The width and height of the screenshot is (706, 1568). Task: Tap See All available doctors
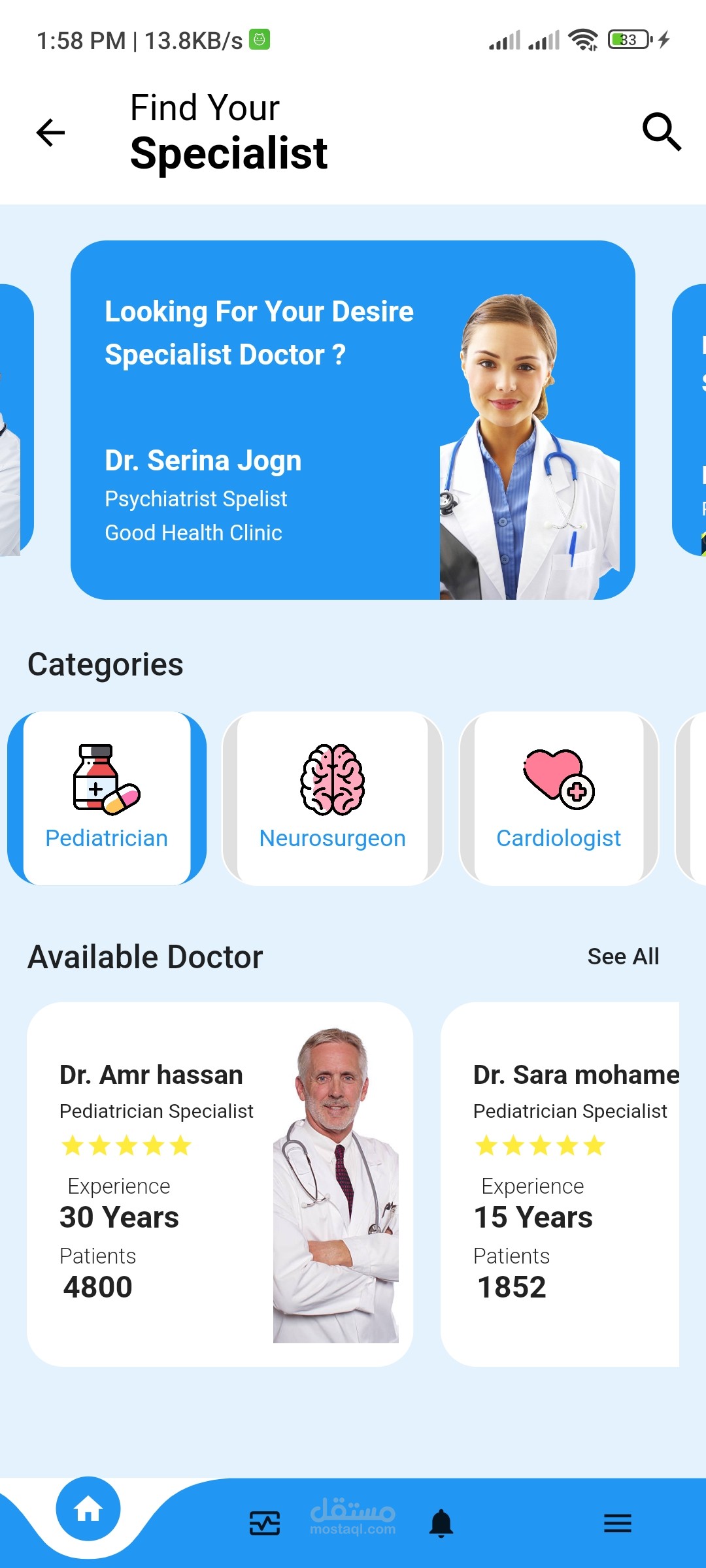622,956
